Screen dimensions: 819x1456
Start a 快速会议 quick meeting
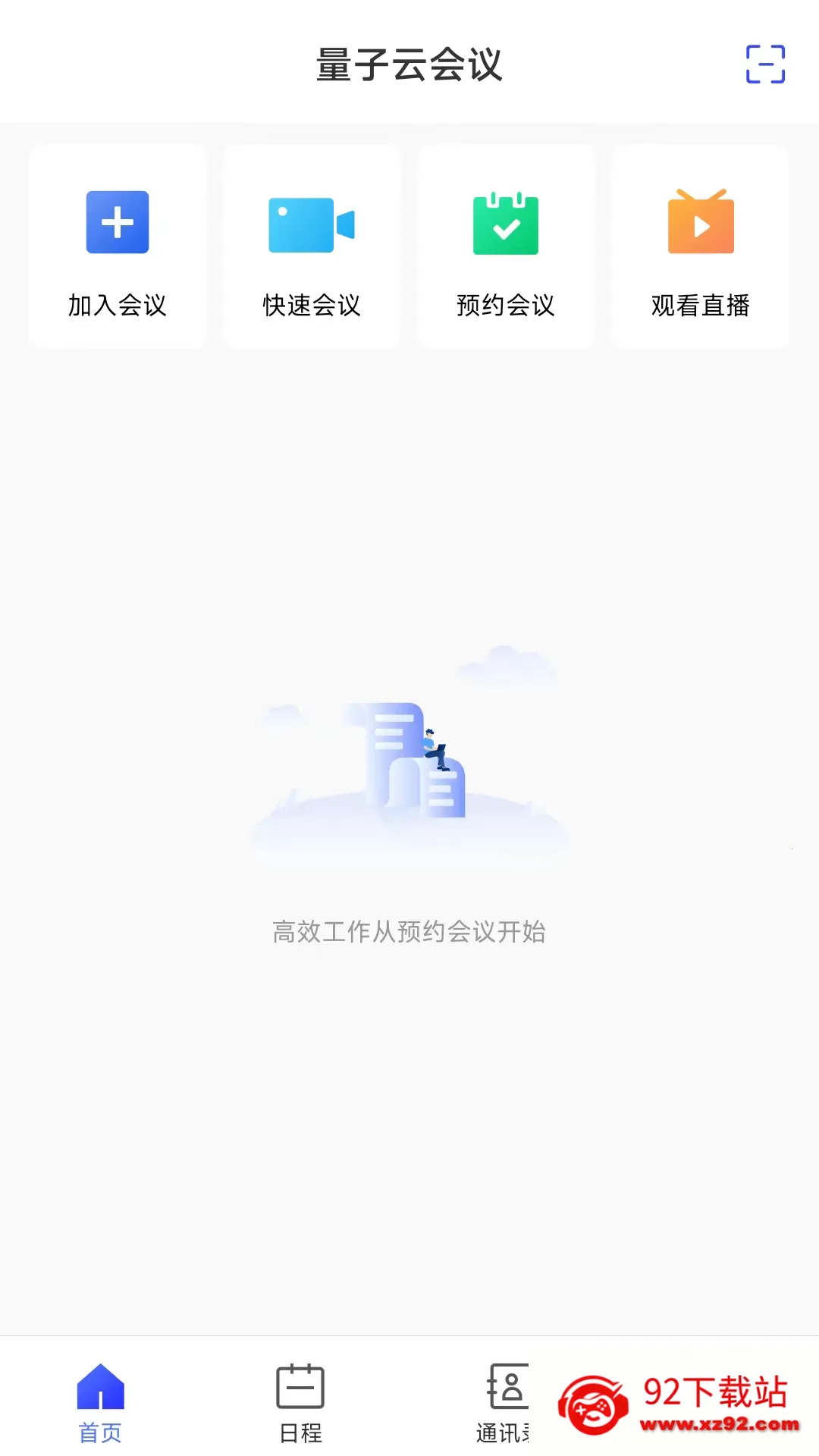point(312,246)
